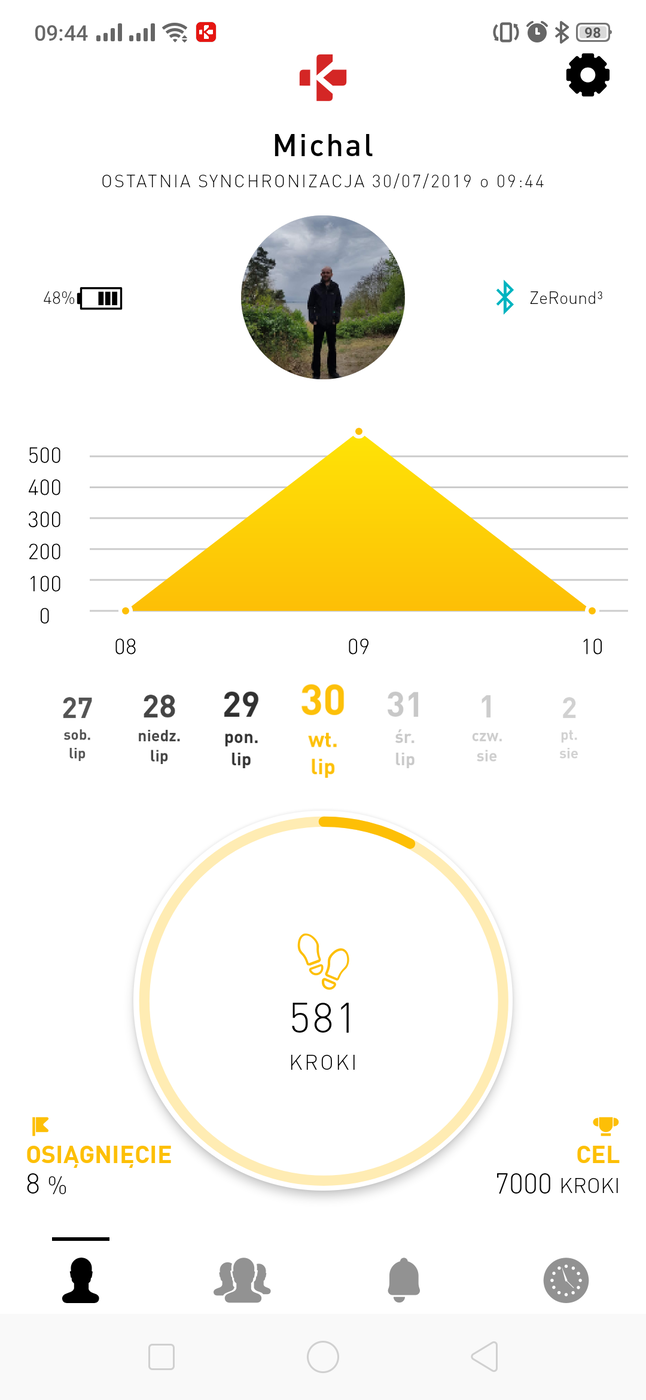The width and height of the screenshot is (646, 1400).
Task: Open the 581 kroki steps circle
Action: point(323,1000)
